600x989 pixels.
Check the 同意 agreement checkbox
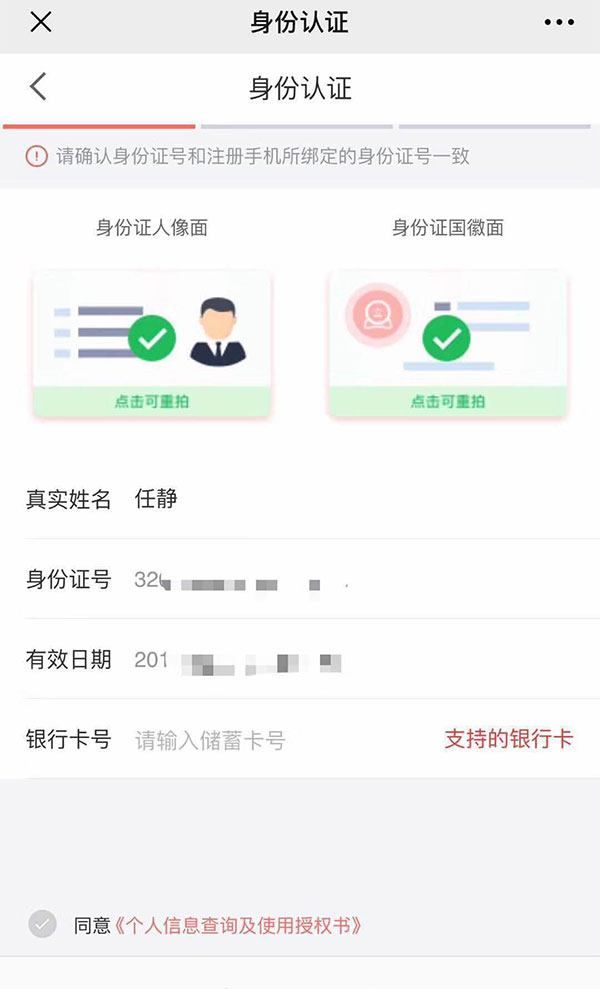point(42,924)
